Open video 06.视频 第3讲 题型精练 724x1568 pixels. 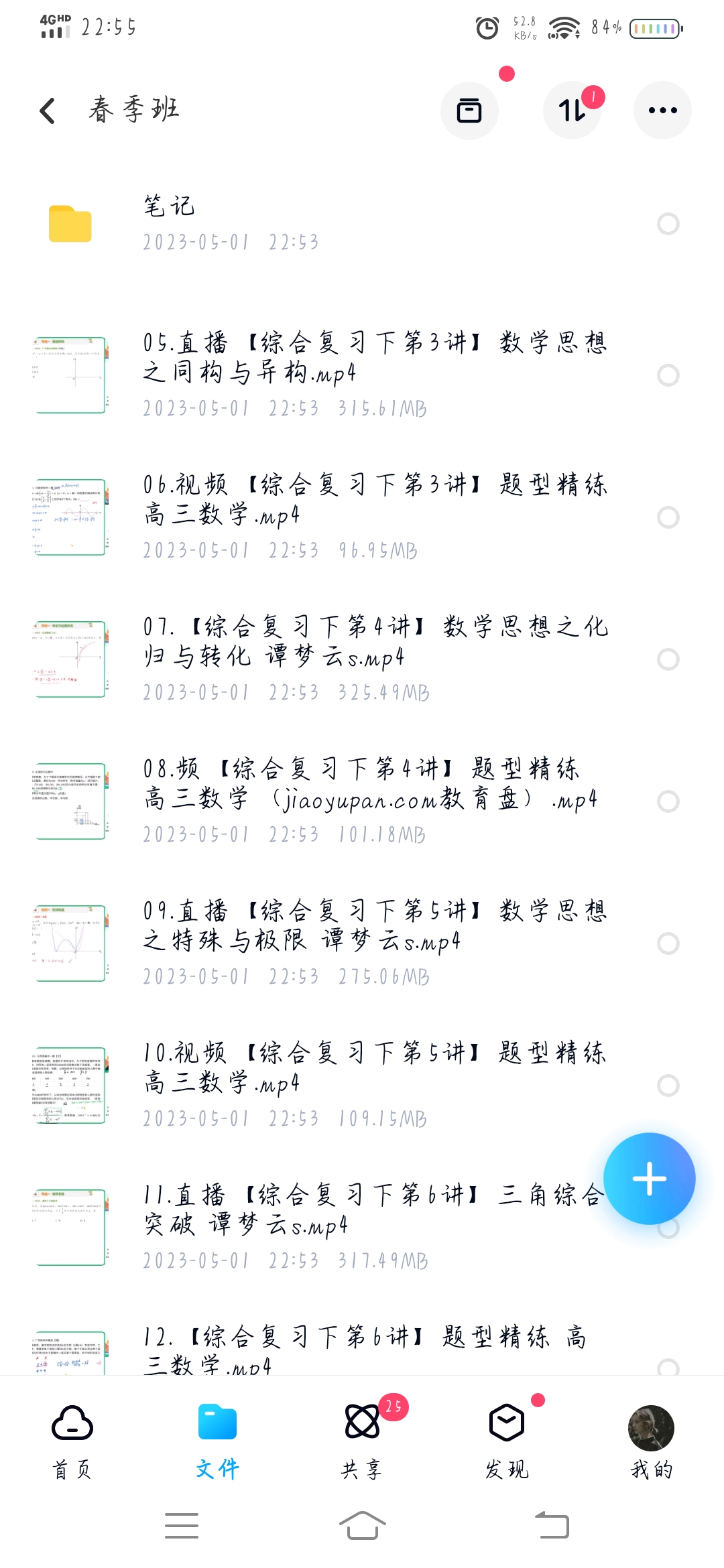375,516
